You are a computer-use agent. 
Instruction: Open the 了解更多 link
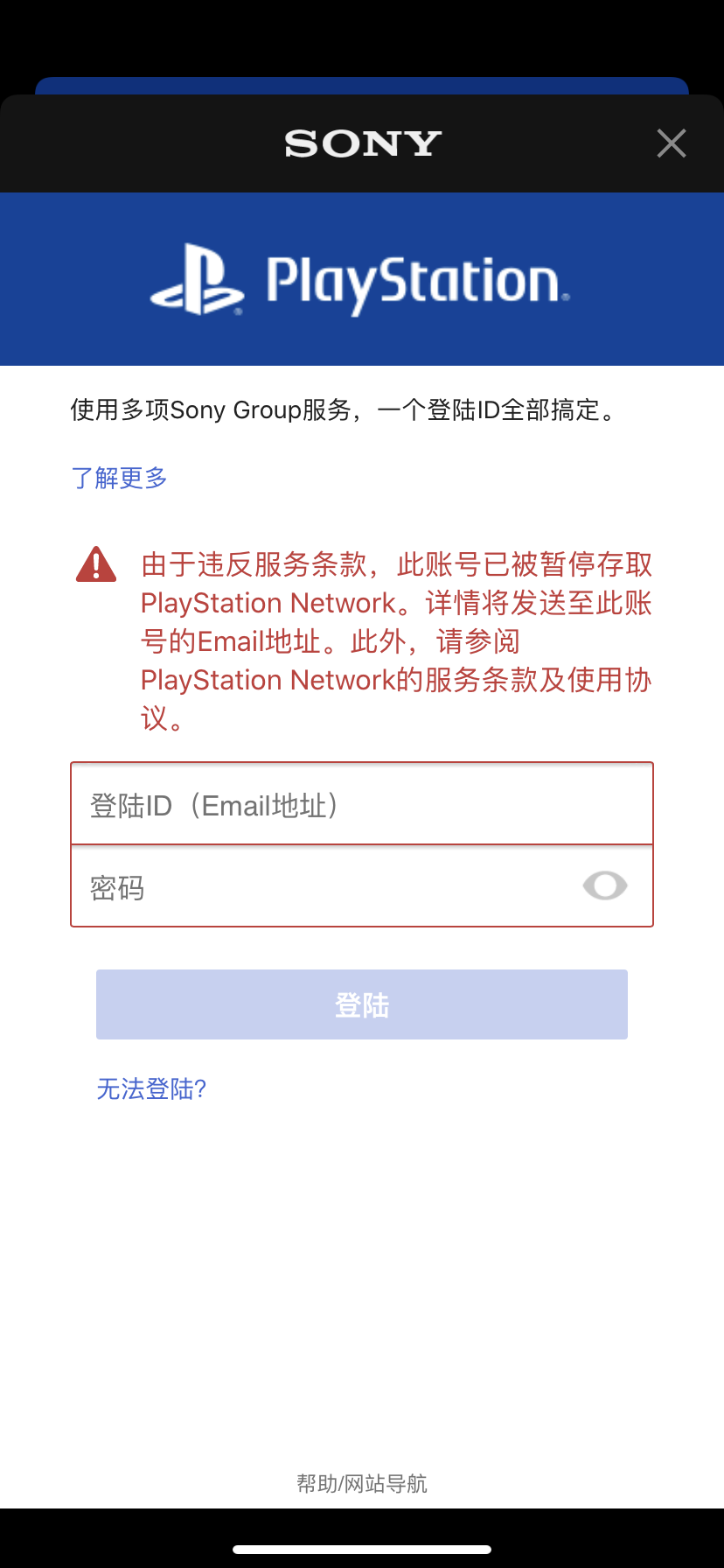(119, 478)
